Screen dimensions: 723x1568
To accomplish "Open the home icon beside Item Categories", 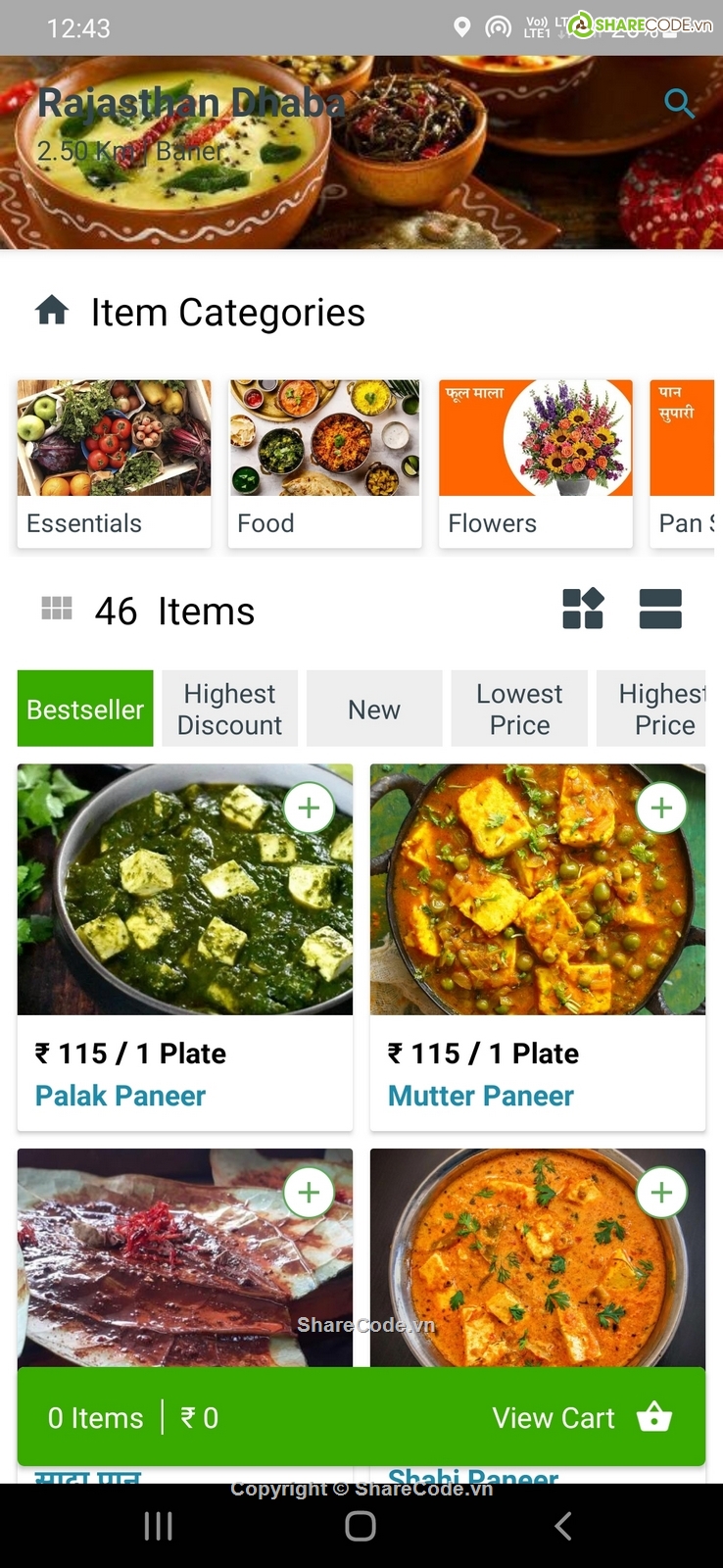I will [52, 311].
